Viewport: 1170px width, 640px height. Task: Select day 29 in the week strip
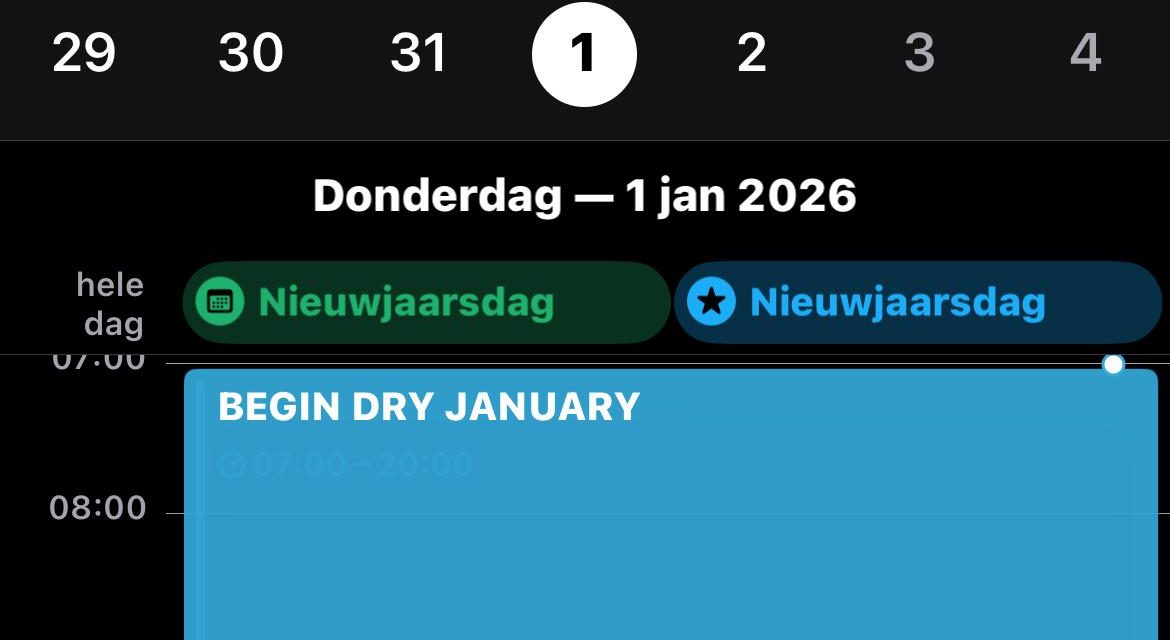84,53
